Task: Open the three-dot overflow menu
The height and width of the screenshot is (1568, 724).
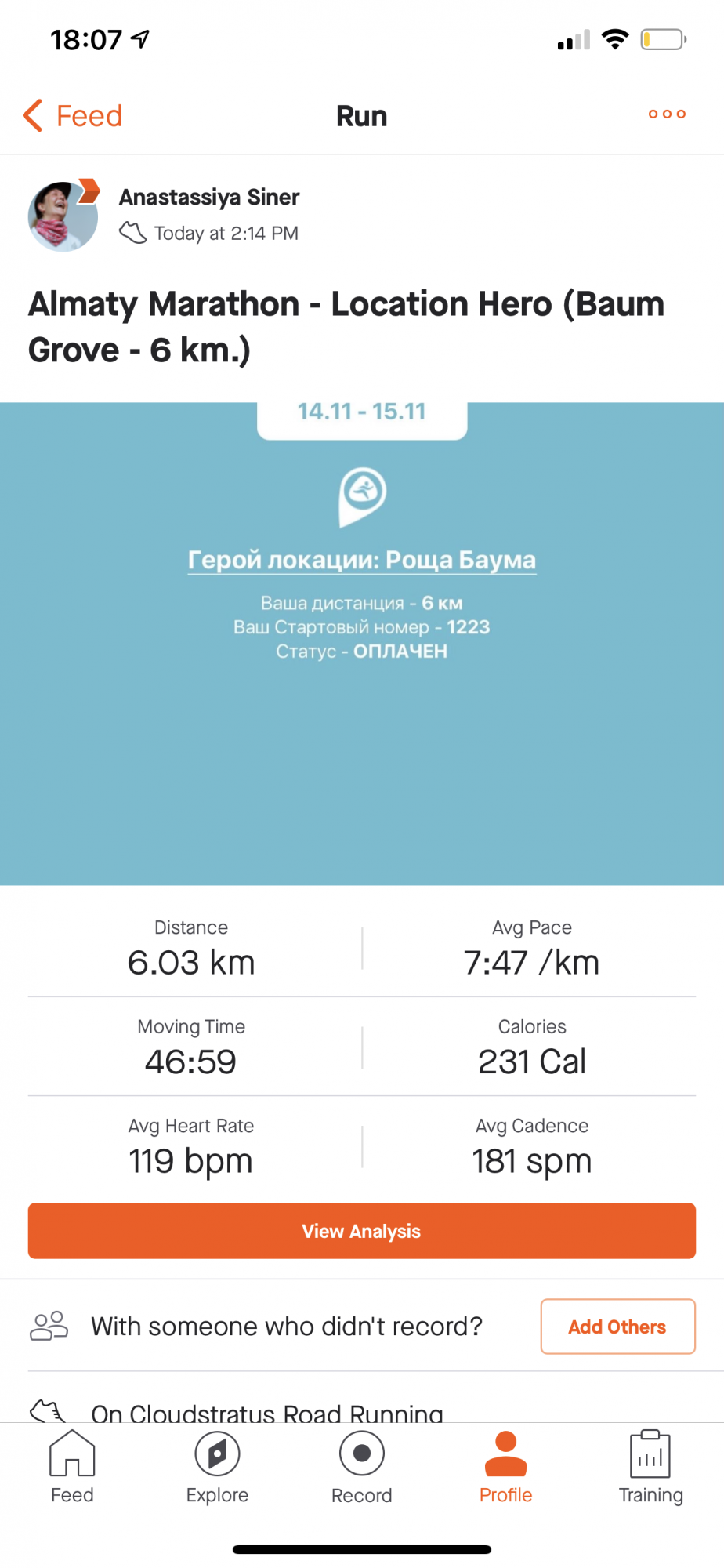Action: [667, 114]
